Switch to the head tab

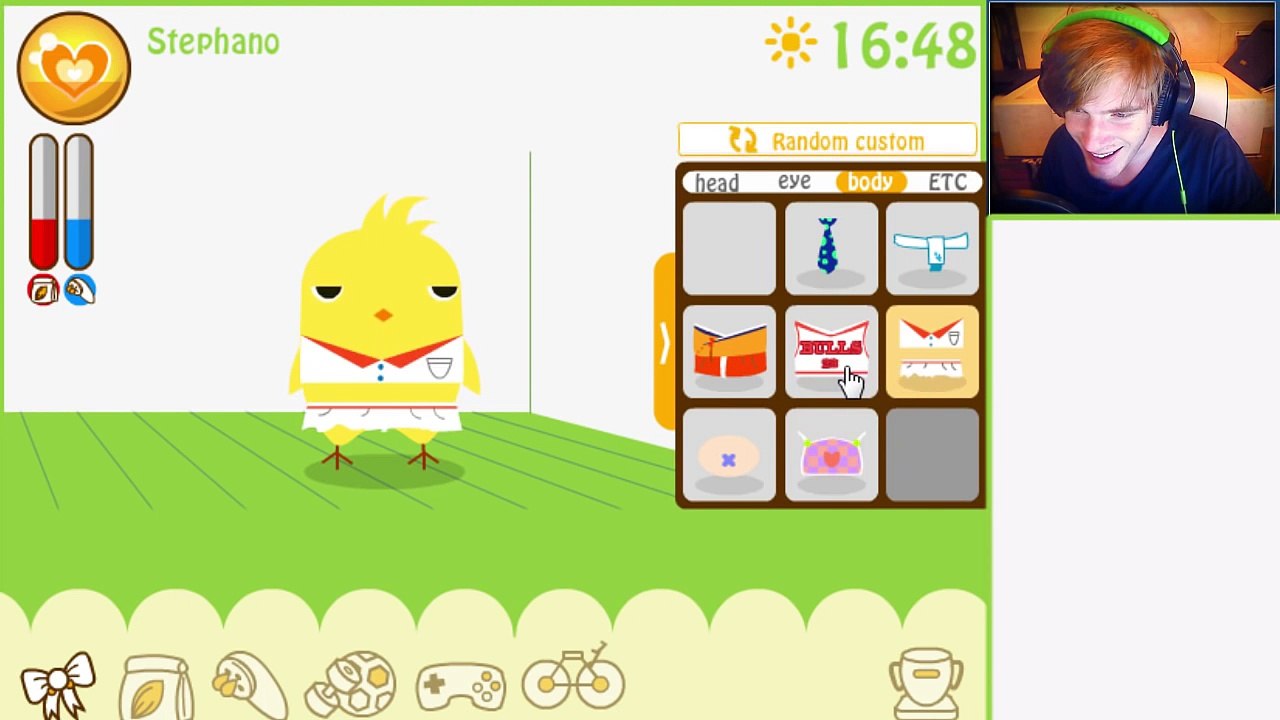click(717, 183)
